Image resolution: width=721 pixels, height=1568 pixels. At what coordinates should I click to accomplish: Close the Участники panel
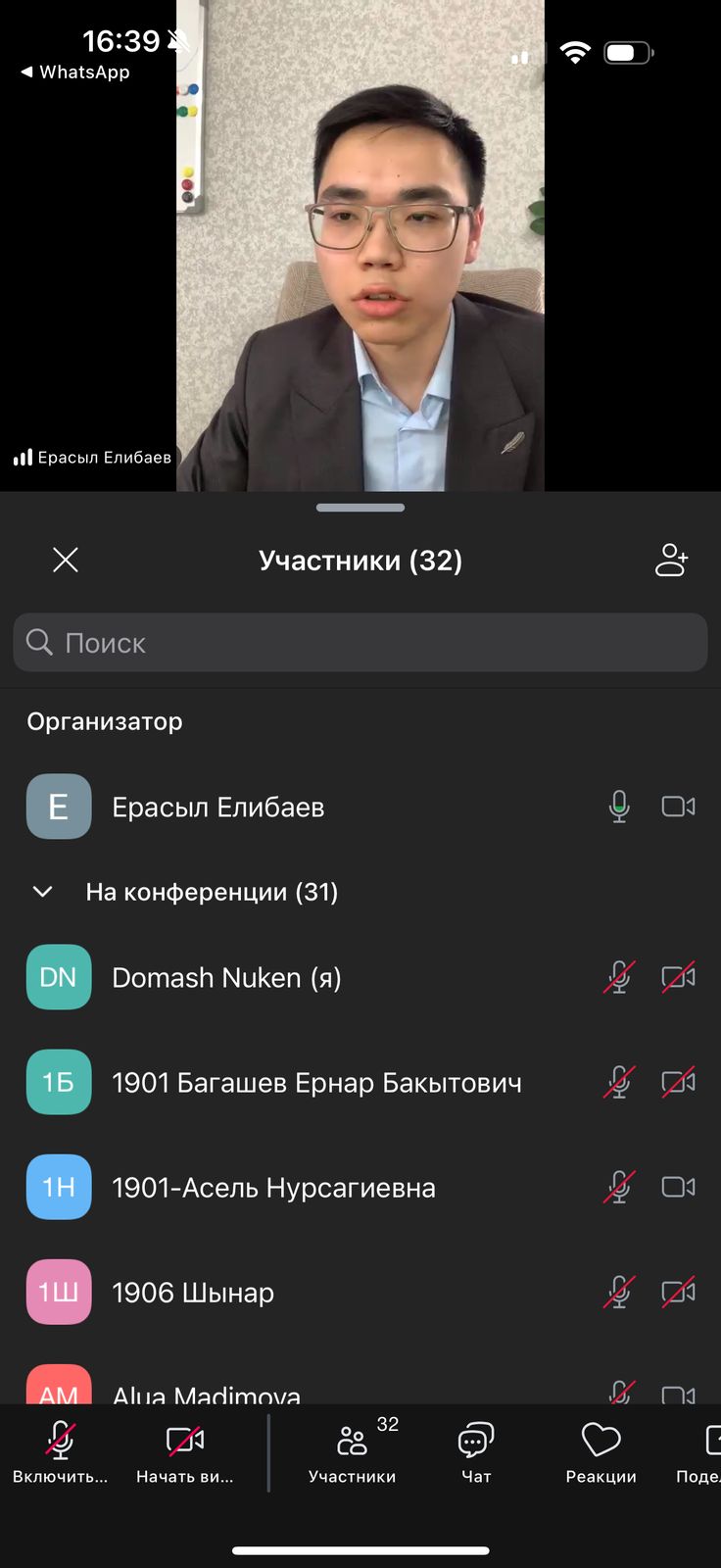(x=66, y=561)
